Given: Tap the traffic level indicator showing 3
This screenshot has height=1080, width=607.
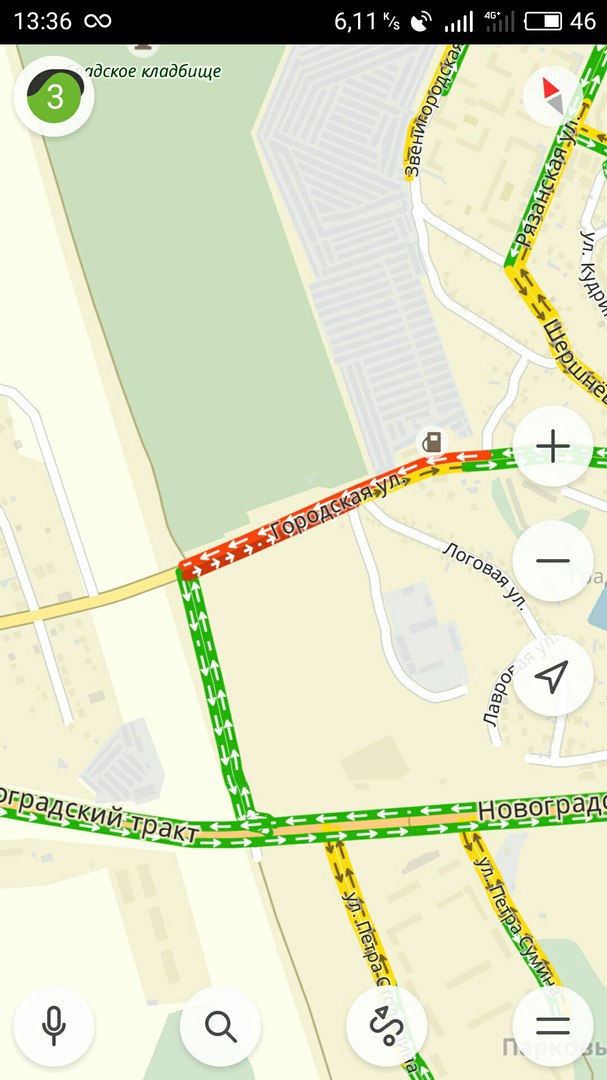Looking at the screenshot, I should click(54, 96).
